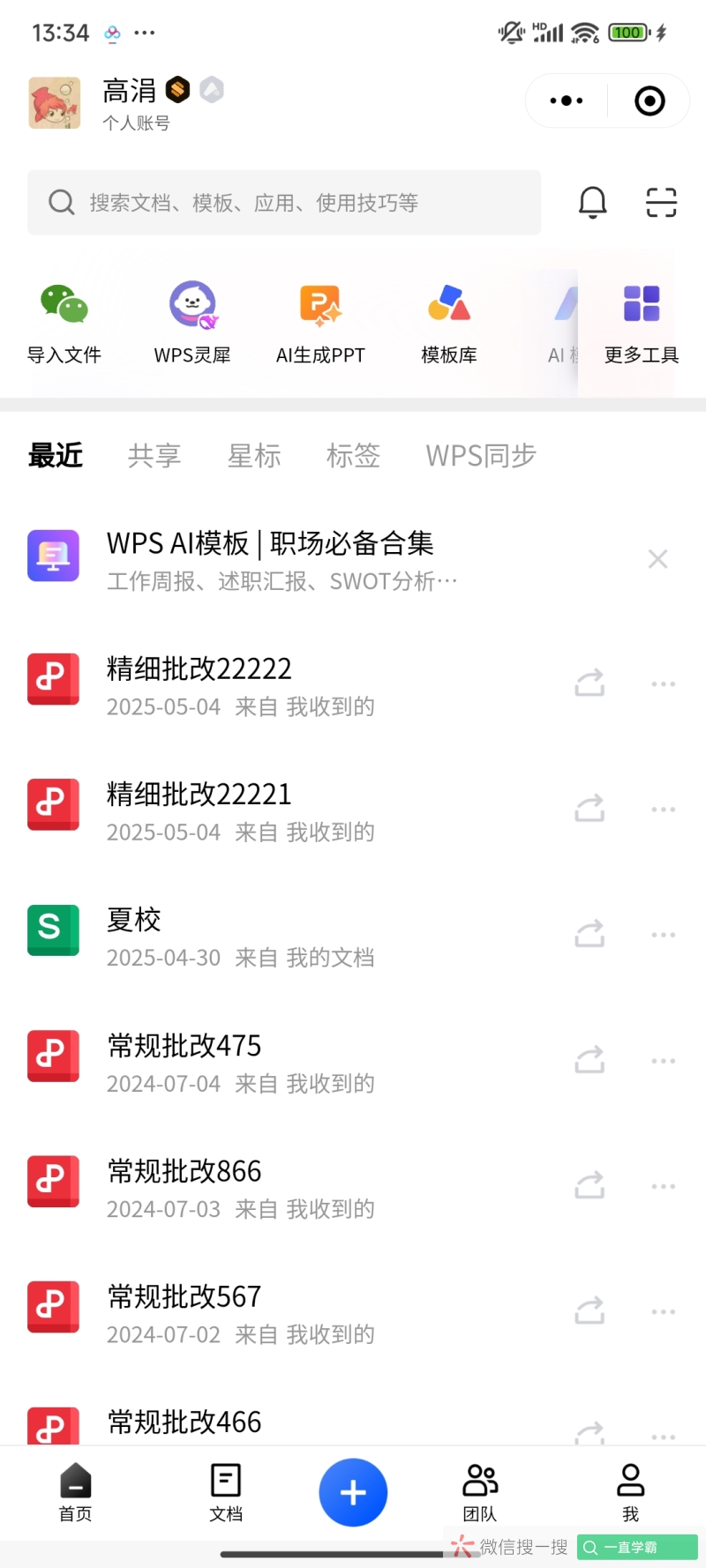The image size is (706, 1568).
Task: Open the mini program more options menu
Action: click(x=566, y=101)
